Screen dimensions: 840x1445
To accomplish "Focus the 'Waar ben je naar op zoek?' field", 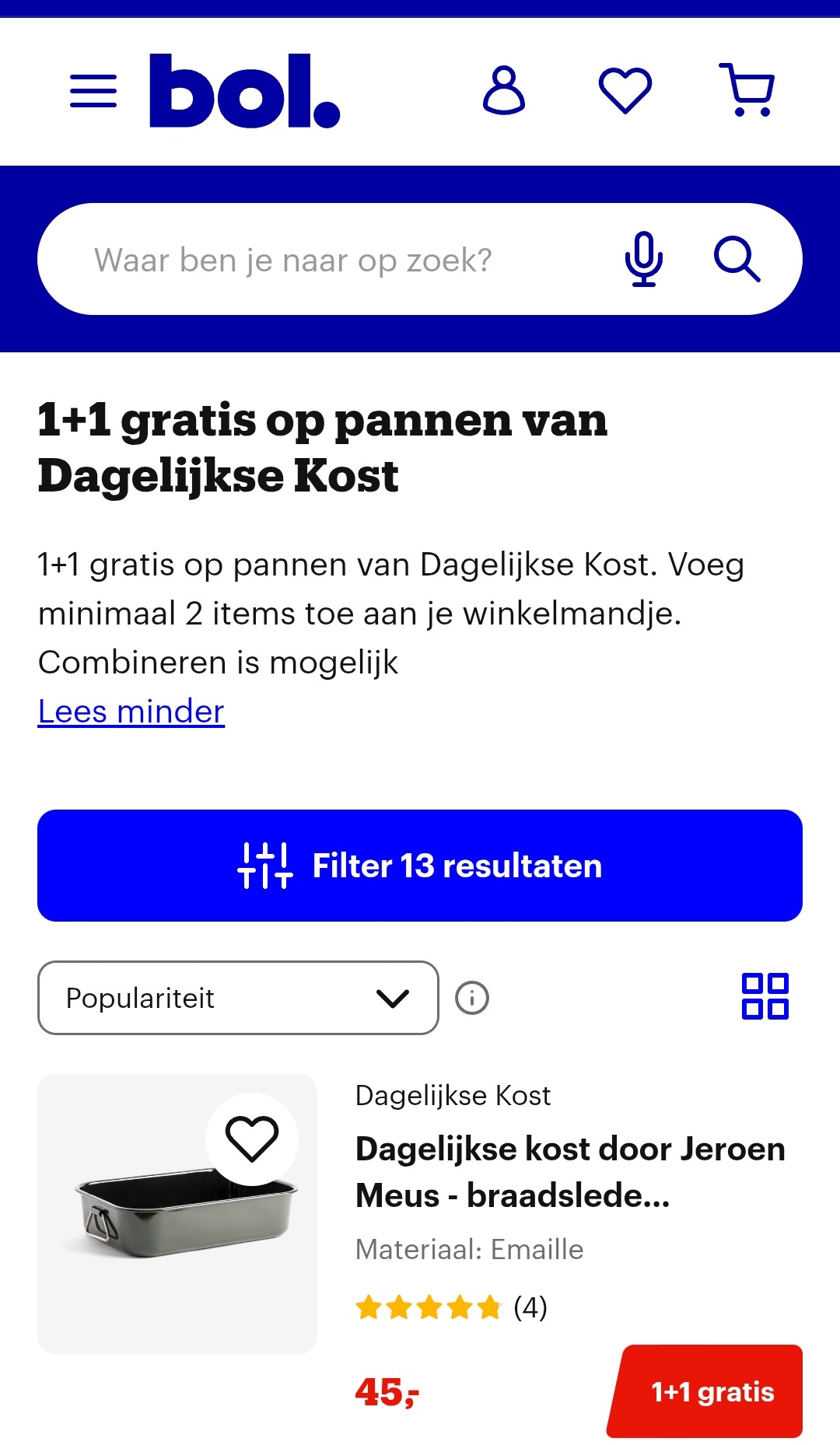I will point(327,260).
